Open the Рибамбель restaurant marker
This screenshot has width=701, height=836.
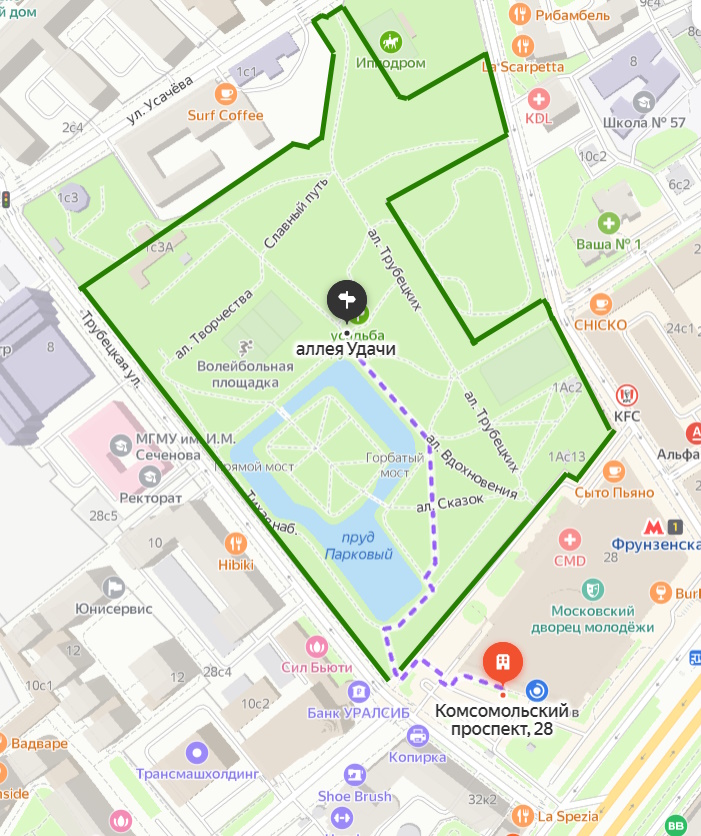click(521, 14)
